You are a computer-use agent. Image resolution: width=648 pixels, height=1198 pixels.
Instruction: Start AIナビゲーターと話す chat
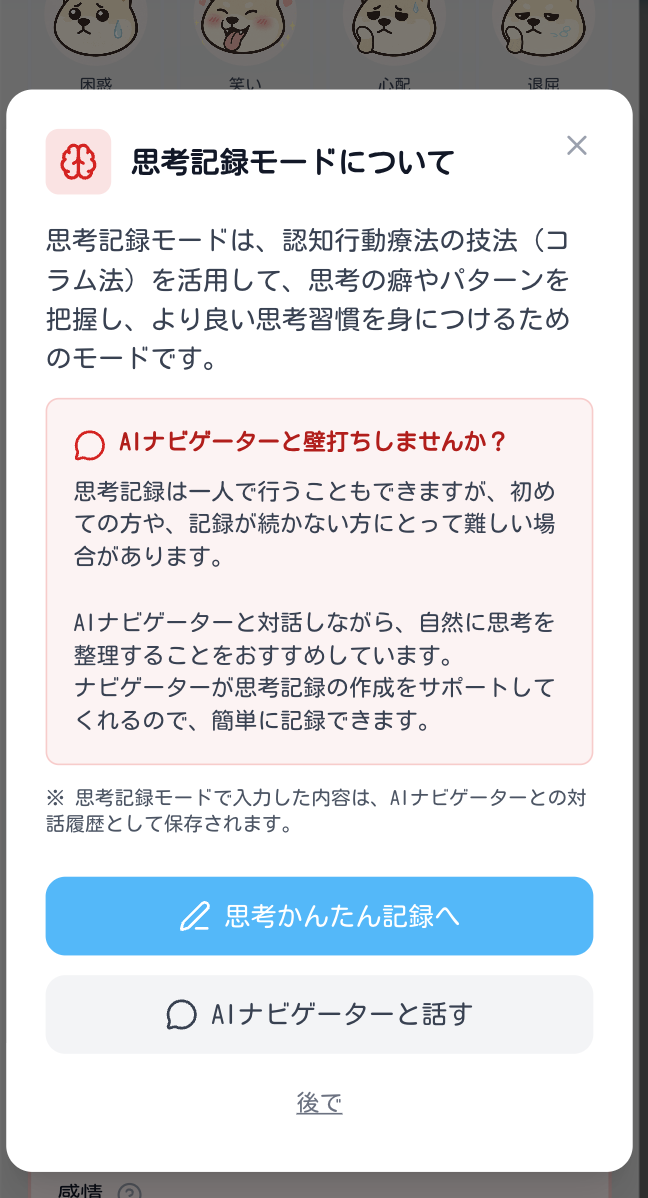pos(319,1014)
